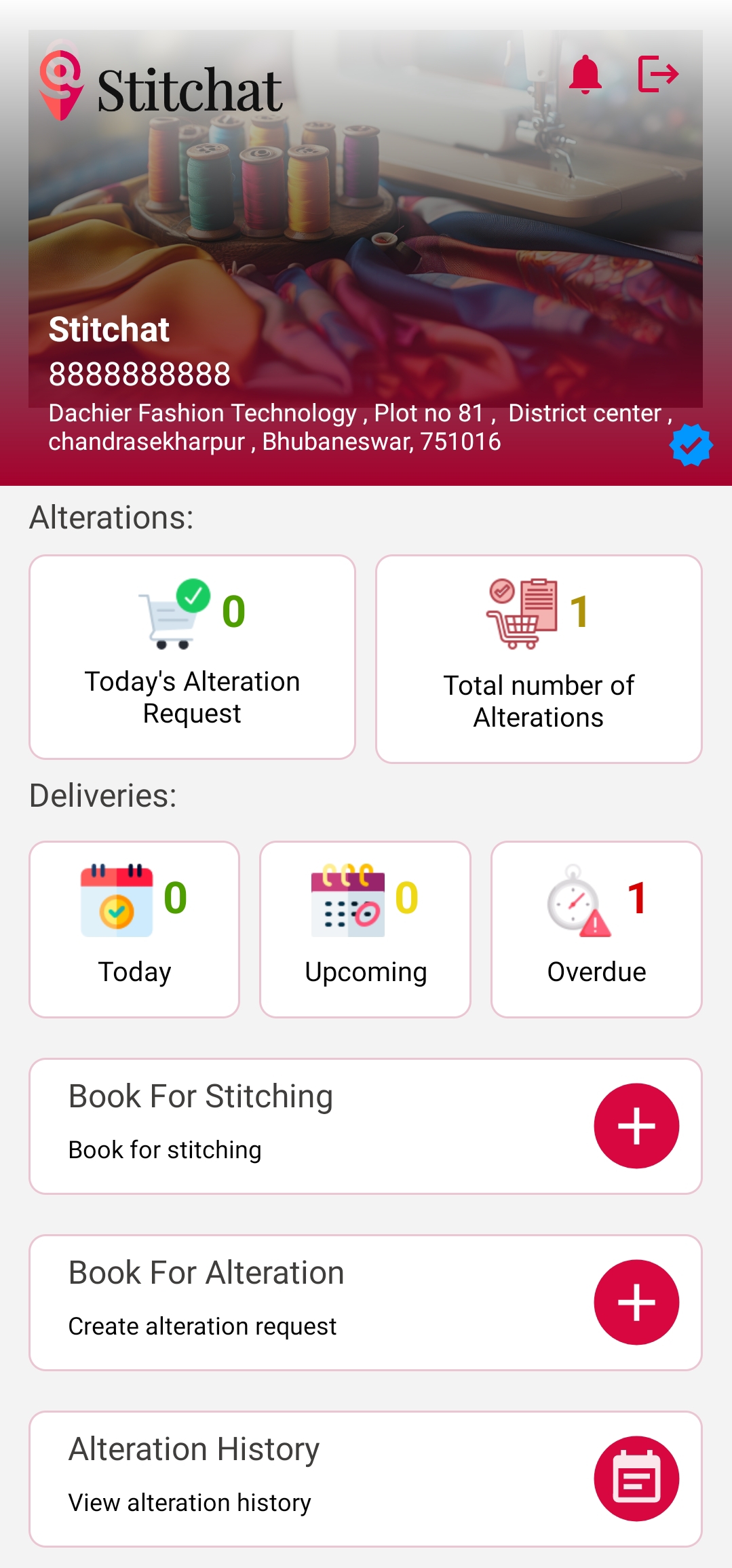Tap the logout icon

point(658,74)
